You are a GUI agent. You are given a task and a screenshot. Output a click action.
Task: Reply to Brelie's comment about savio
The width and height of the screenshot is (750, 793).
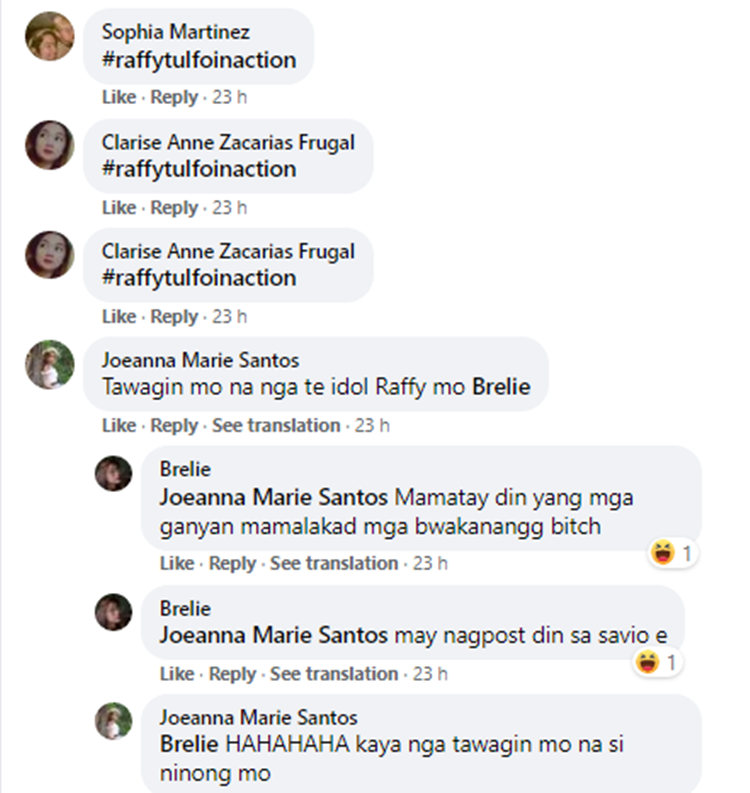(x=232, y=673)
